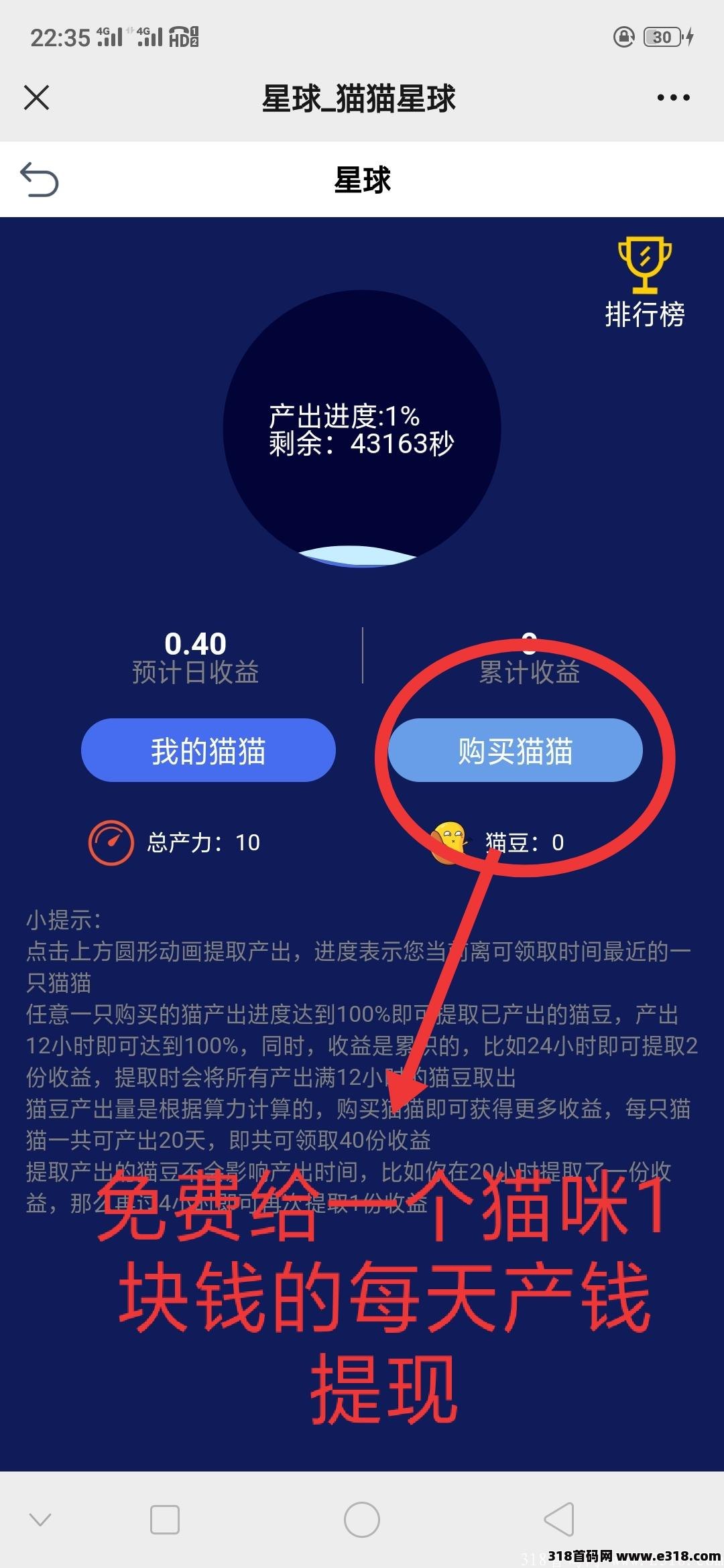Image resolution: width=724 pixels, height=1568 pixels.
Task: Open the 排行榜 leaderboard via trophy icon
Action: click(643, 268)
